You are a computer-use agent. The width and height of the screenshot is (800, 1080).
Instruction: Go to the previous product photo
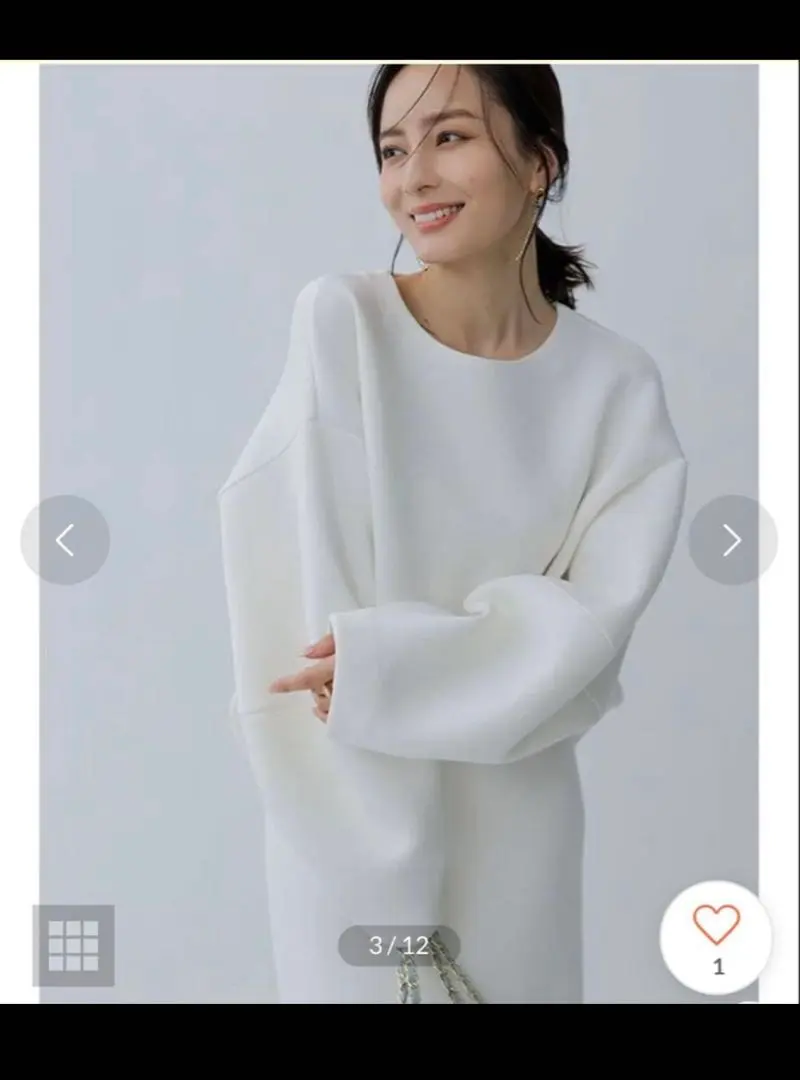[65, 540]
